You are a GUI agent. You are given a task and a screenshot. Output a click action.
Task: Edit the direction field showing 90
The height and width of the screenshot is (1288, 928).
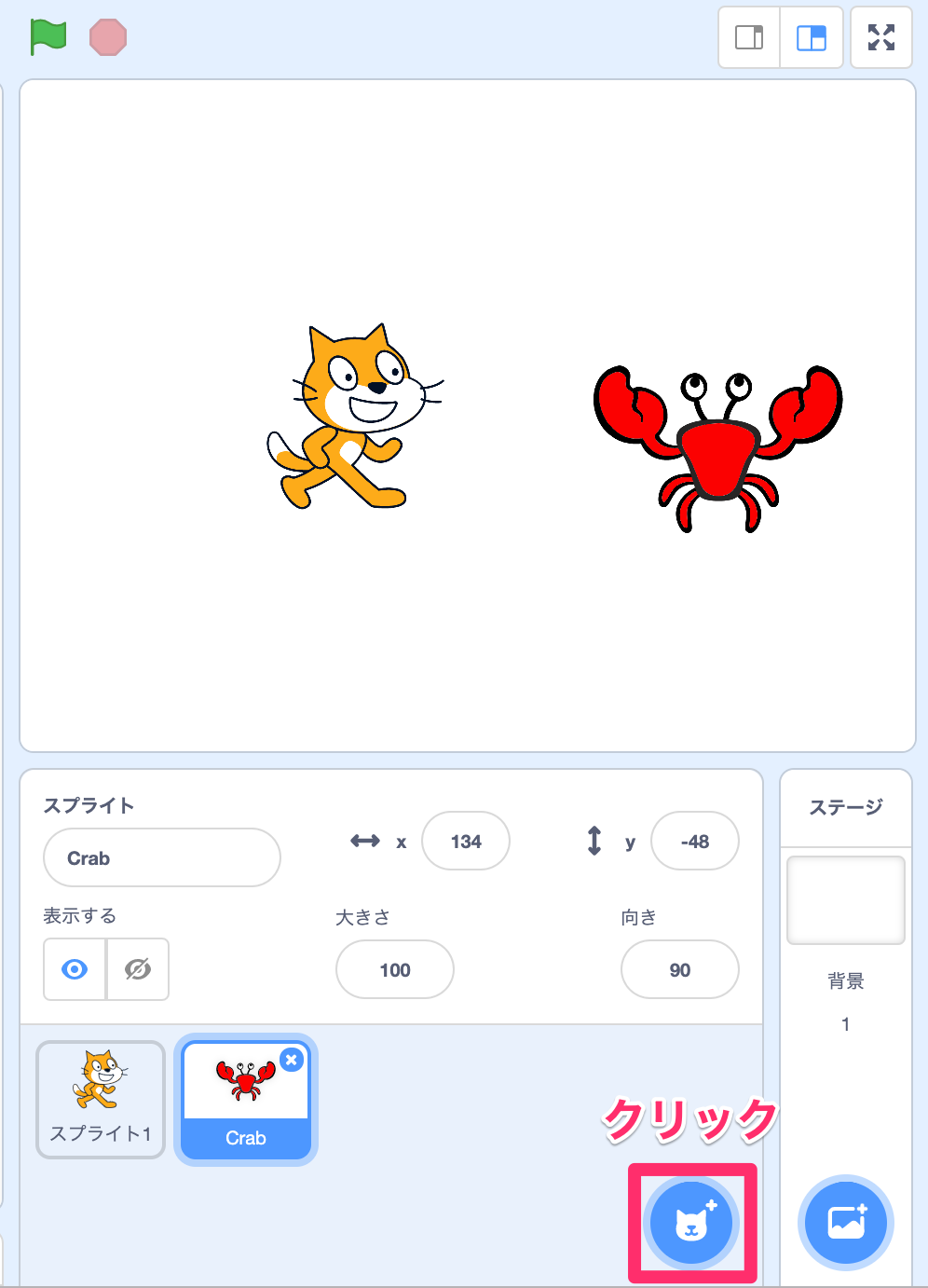pos(680,970)
